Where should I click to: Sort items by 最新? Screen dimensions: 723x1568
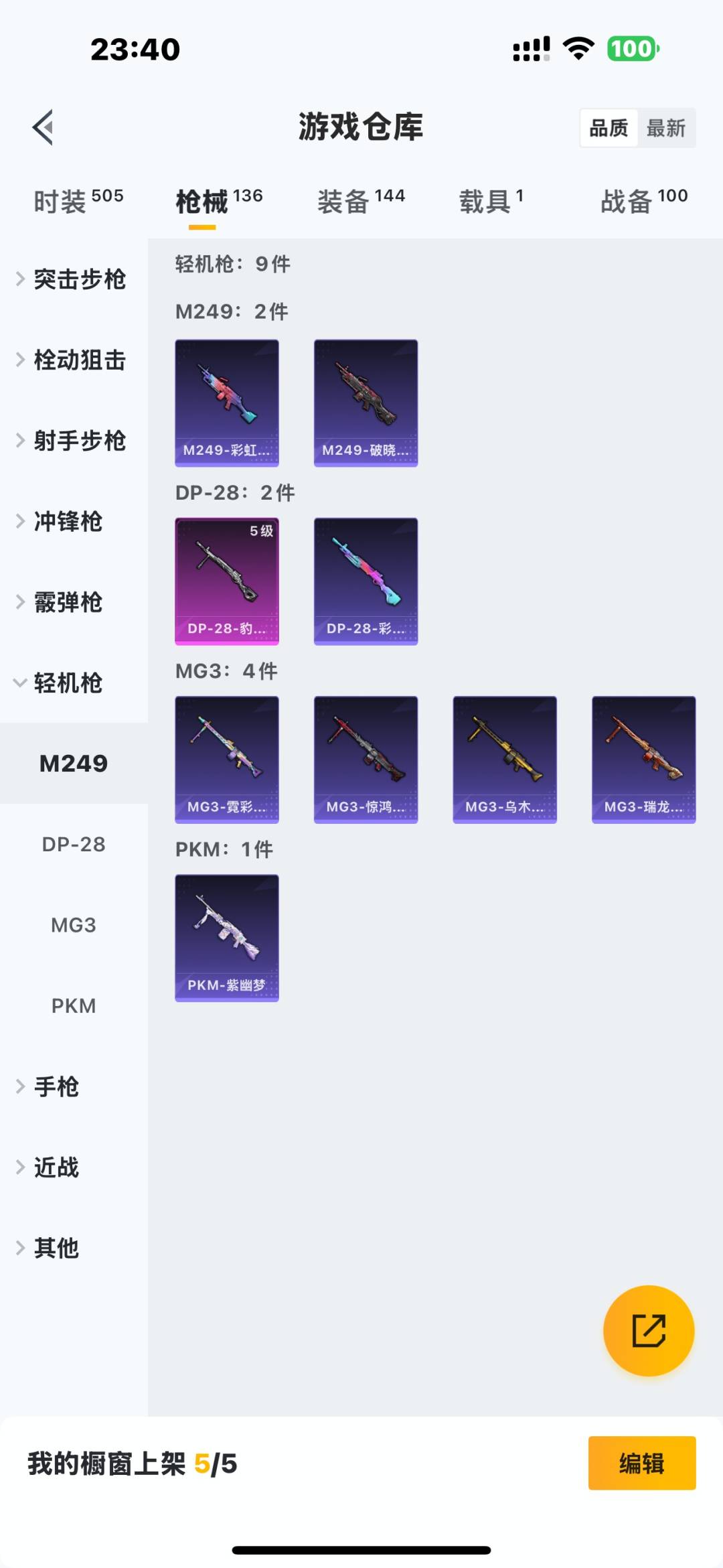[x=665, y=128]
